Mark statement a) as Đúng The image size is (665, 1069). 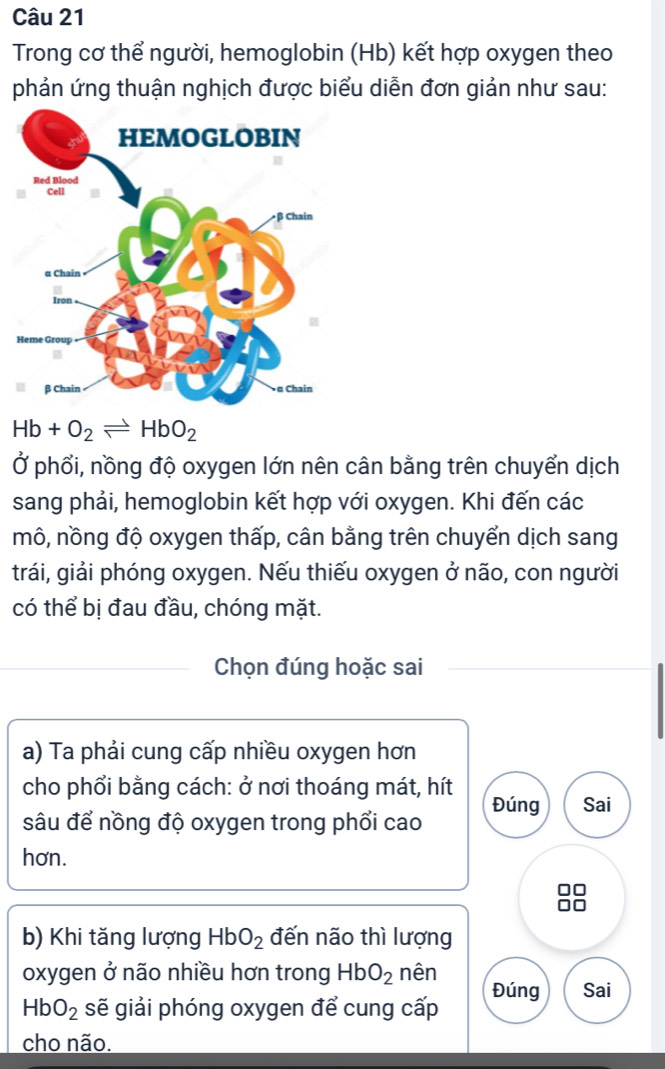[515, 805]
